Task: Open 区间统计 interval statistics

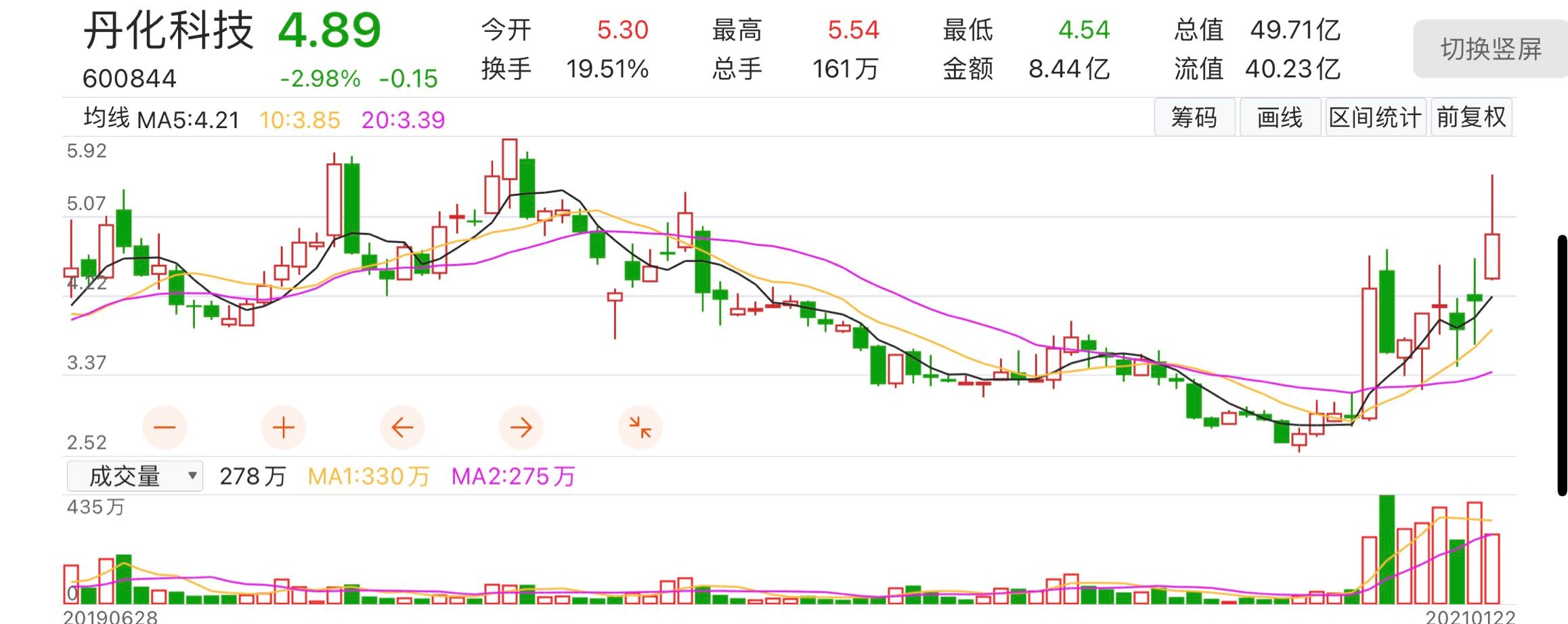Action: pyautogui.click(x=1375, y=118)
